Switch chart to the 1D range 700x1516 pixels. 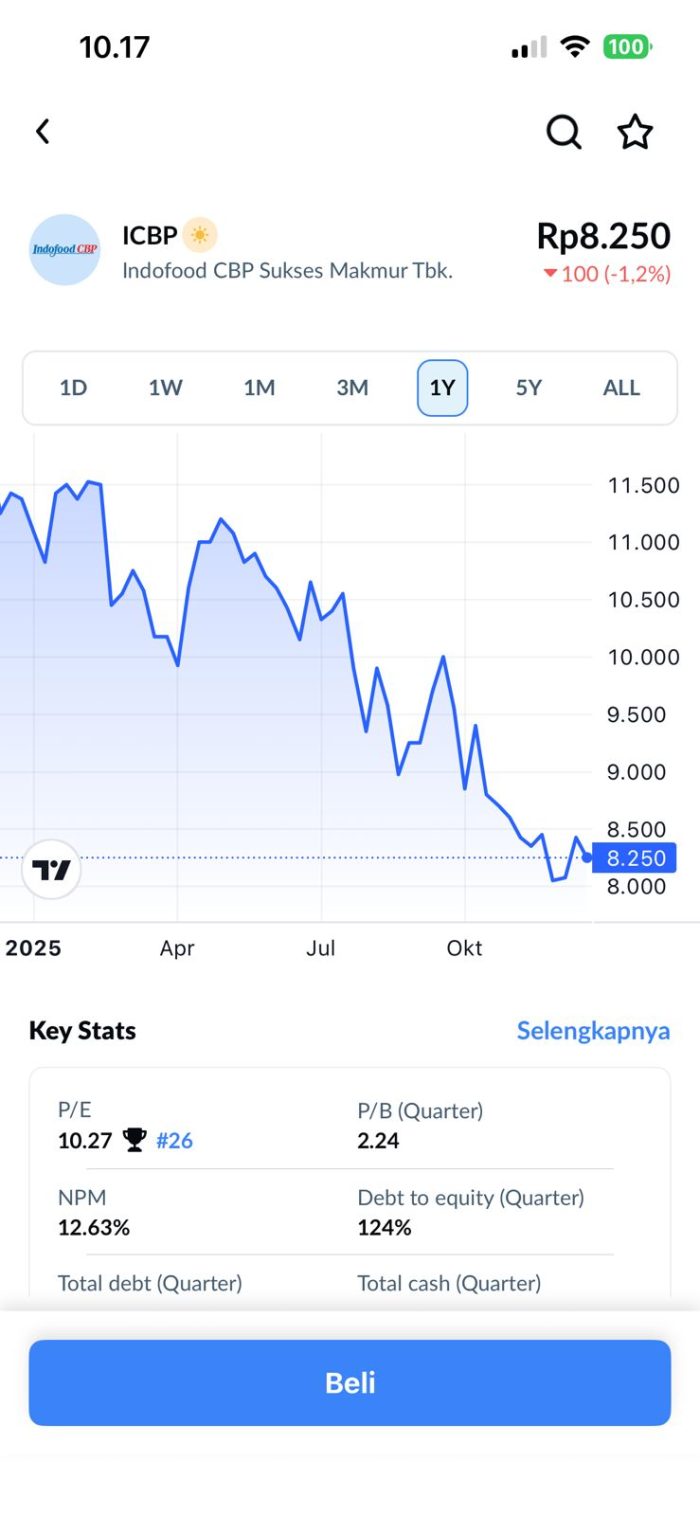(73, 388)
